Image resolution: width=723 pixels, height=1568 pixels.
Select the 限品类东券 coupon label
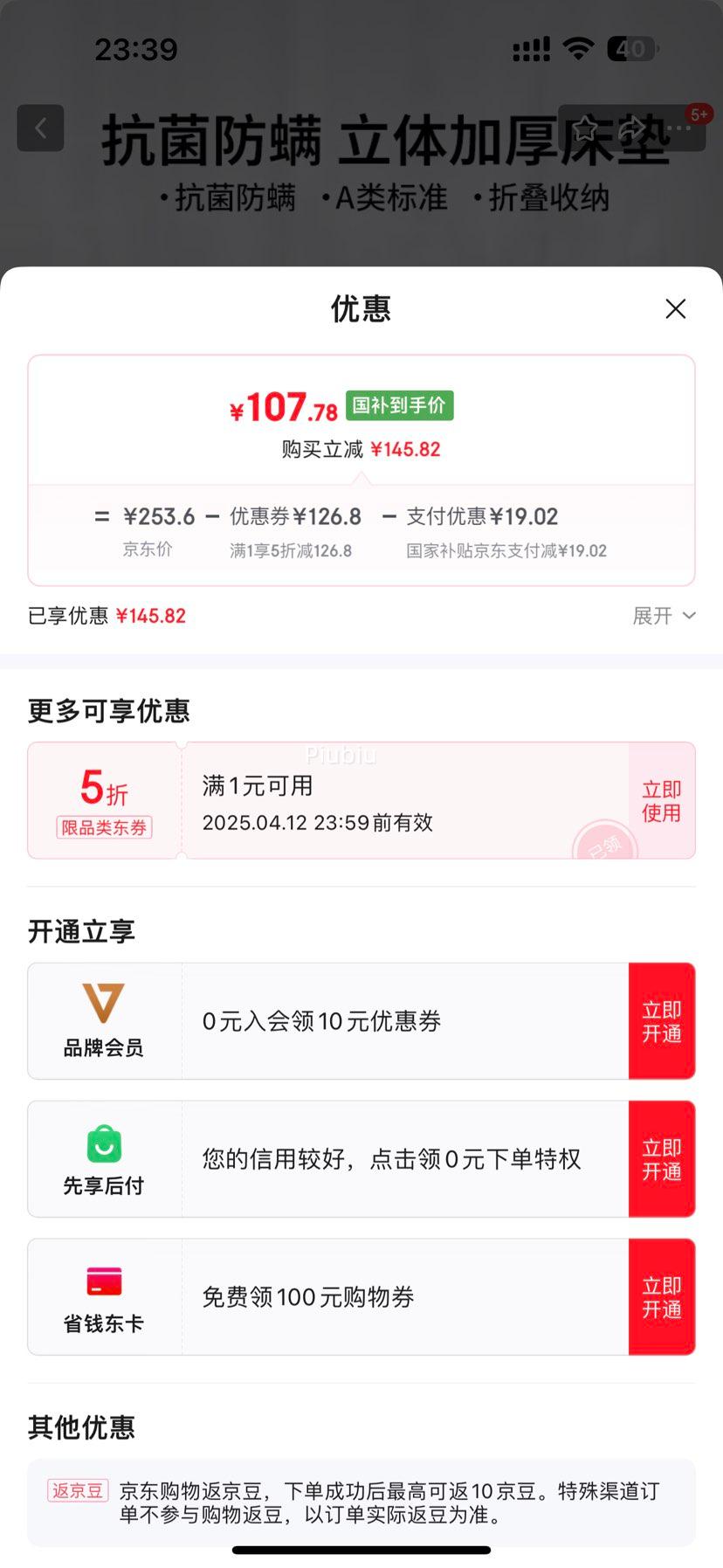[x=102, y=828]
